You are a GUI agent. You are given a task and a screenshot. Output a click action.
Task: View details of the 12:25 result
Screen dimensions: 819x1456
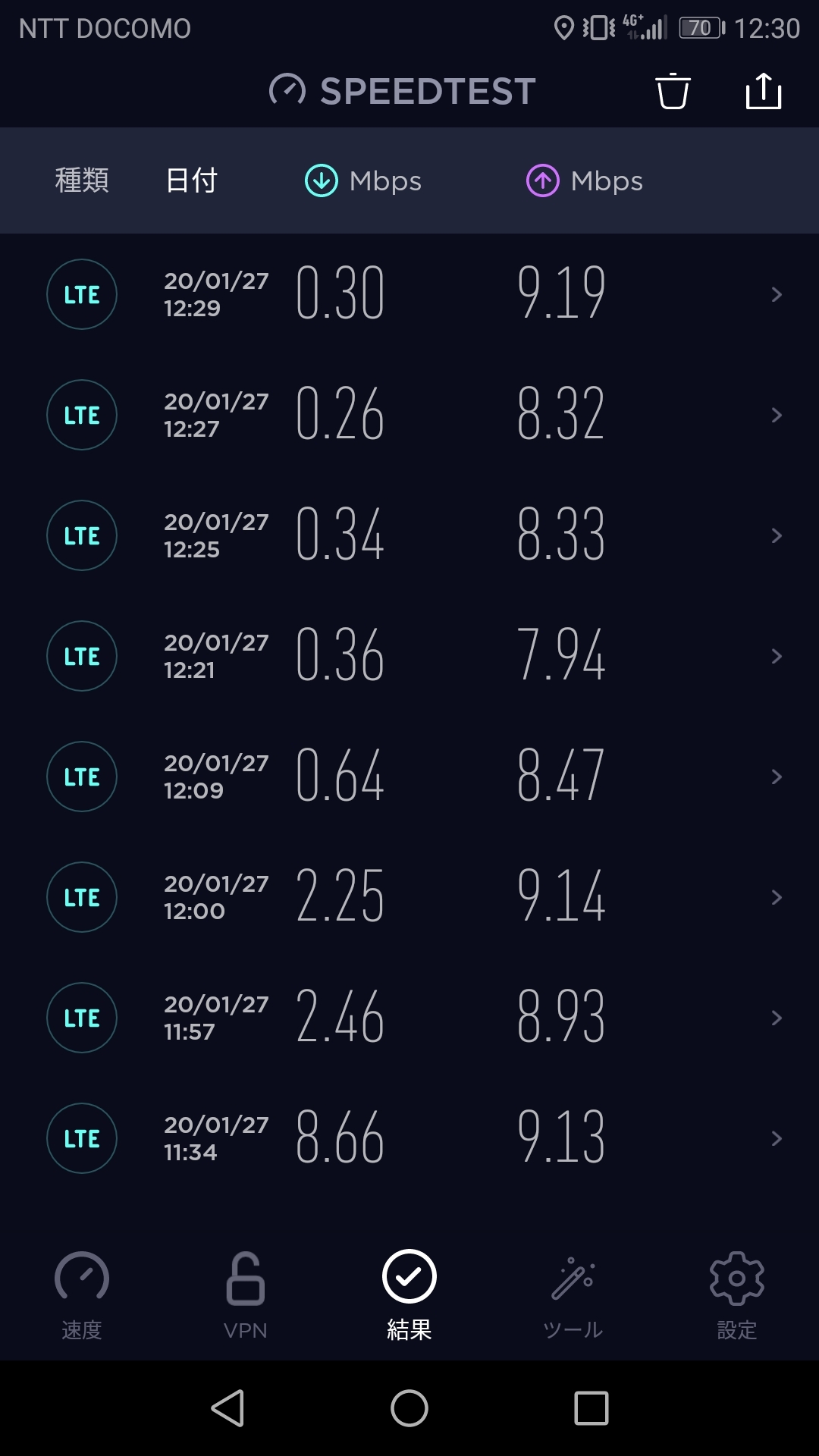point(409,535)
